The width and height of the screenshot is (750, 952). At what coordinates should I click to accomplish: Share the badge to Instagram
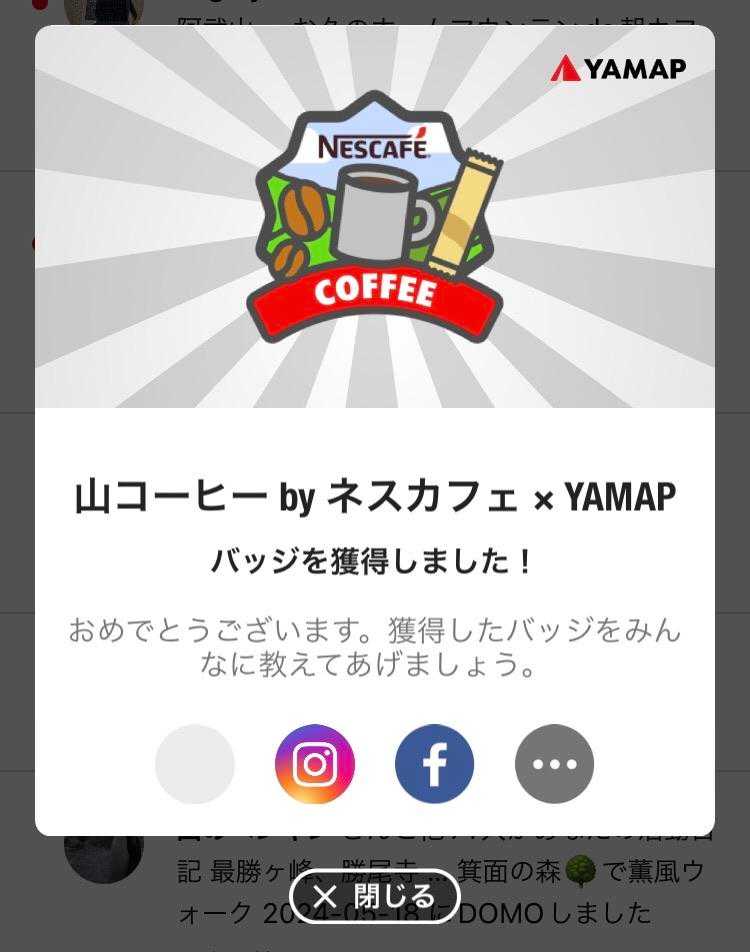click(x=315, y=765)
